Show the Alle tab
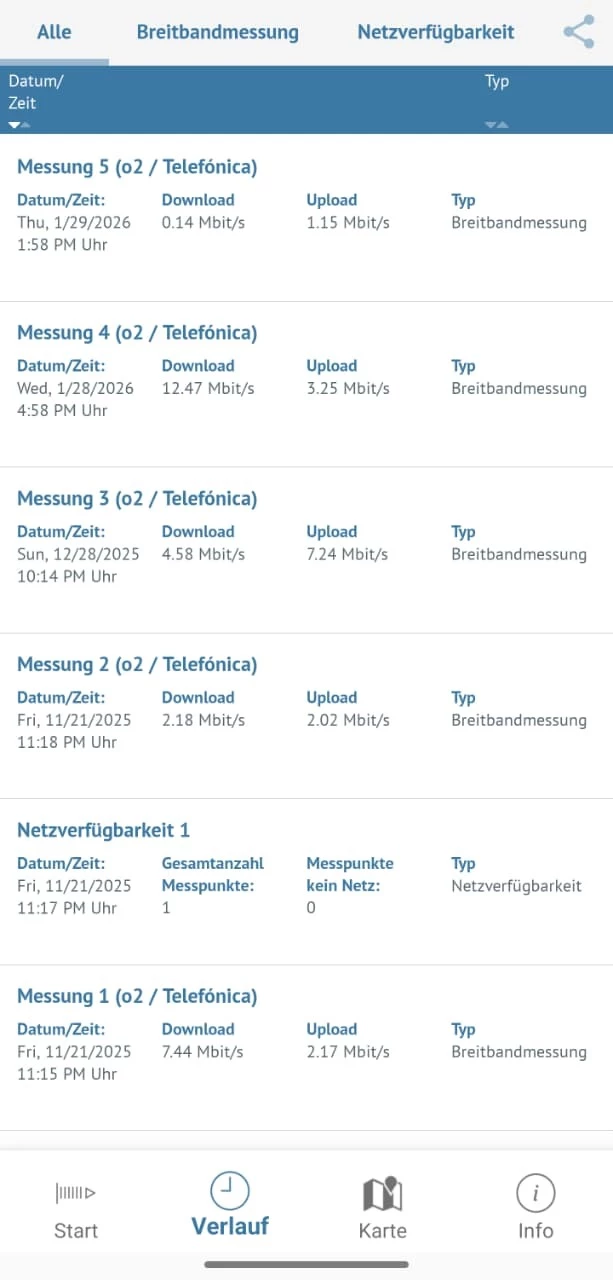Viewport: 613px width, 1280px height. coord(54,32)
